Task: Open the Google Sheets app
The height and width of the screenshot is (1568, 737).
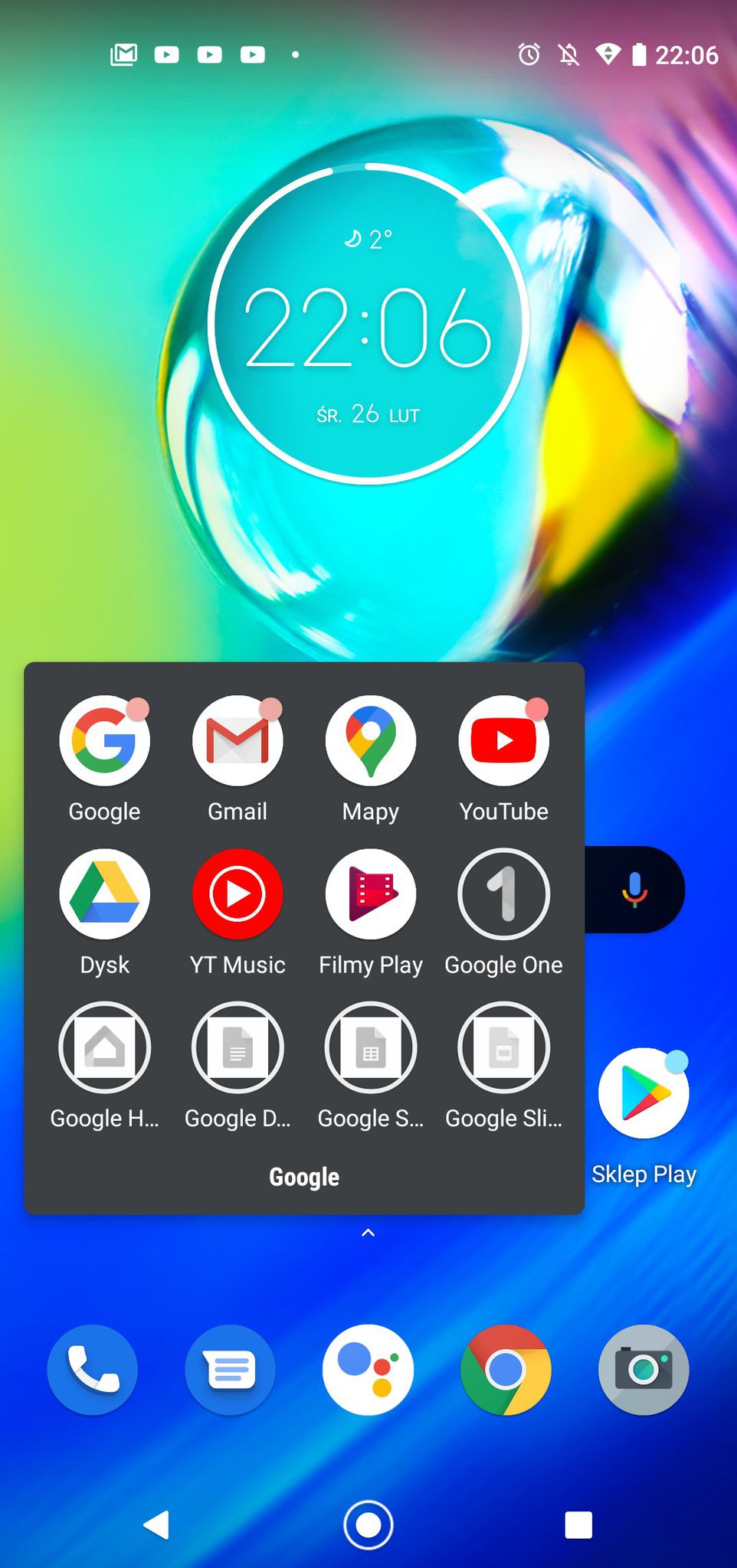Action: coord(371,1047)
